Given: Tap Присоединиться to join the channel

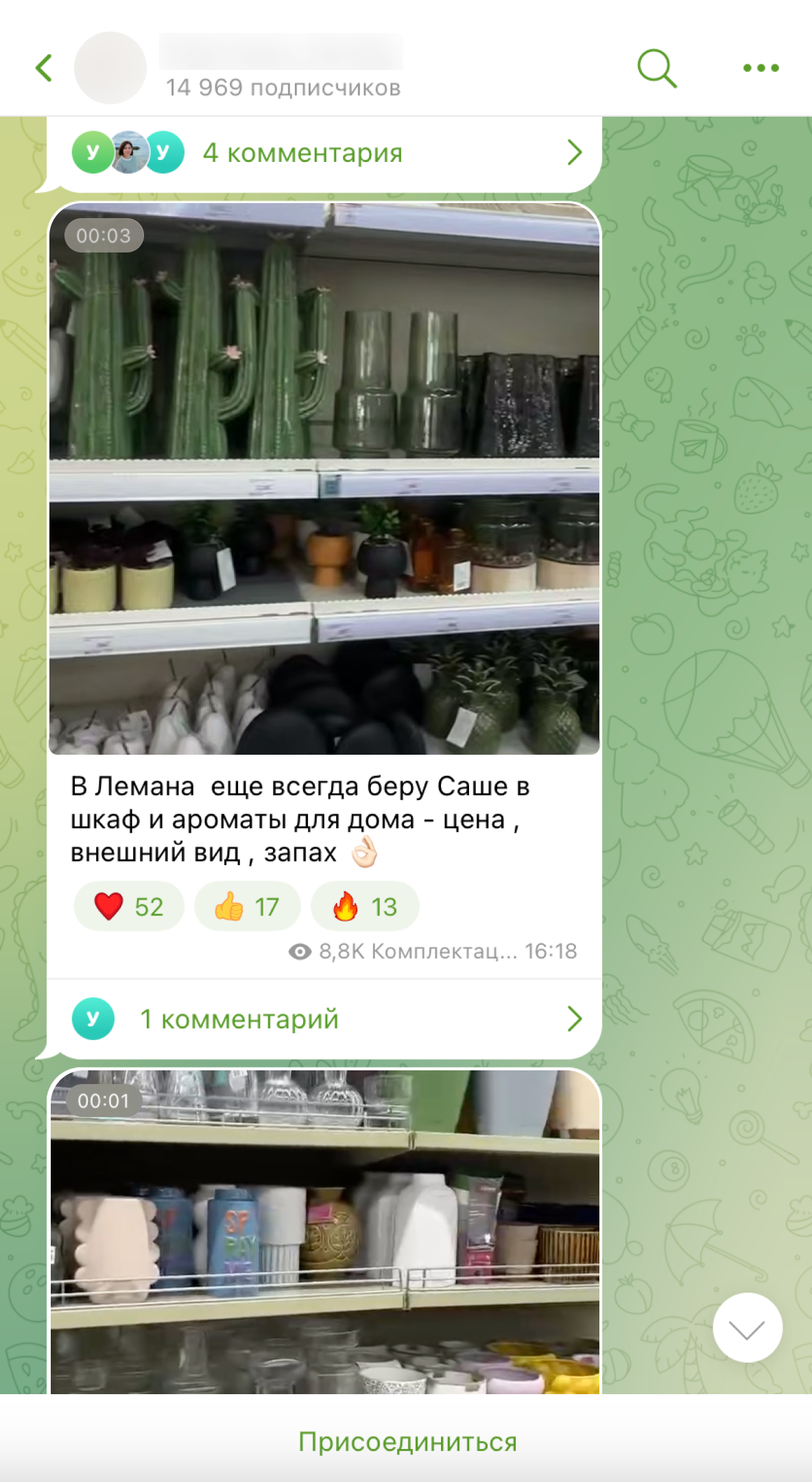Looking at the screenshot, I should pos(407,1442).
